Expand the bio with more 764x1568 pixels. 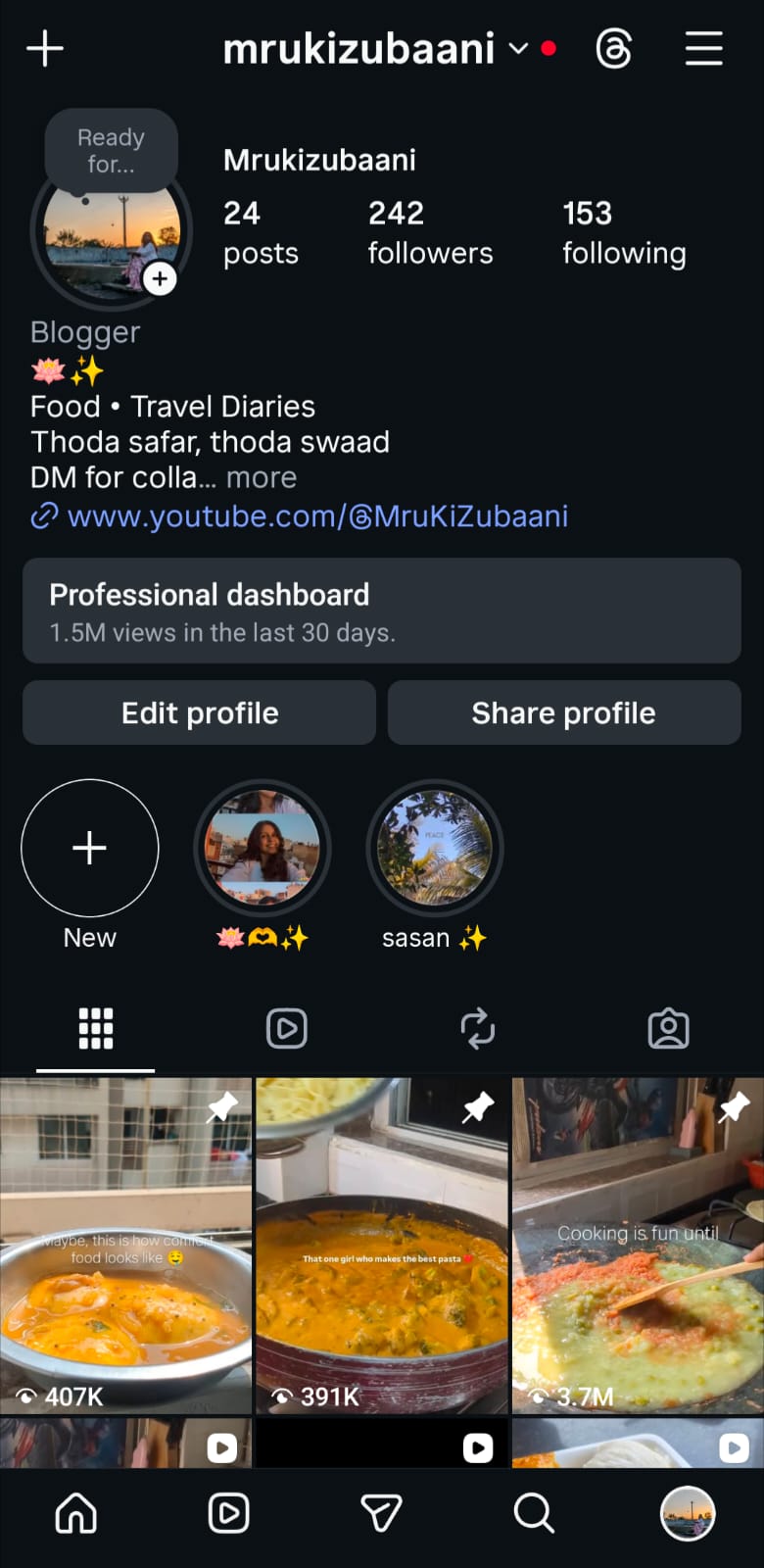261,477
